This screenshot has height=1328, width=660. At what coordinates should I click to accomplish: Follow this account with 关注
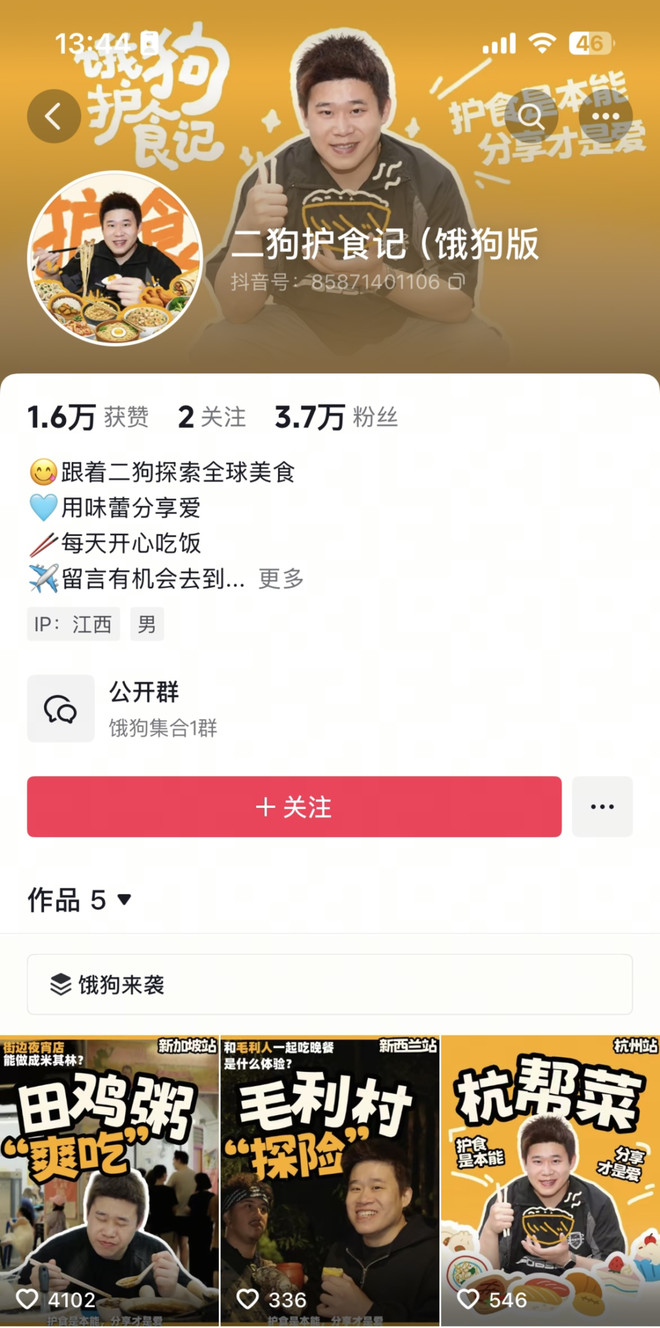tap(294, 807)
